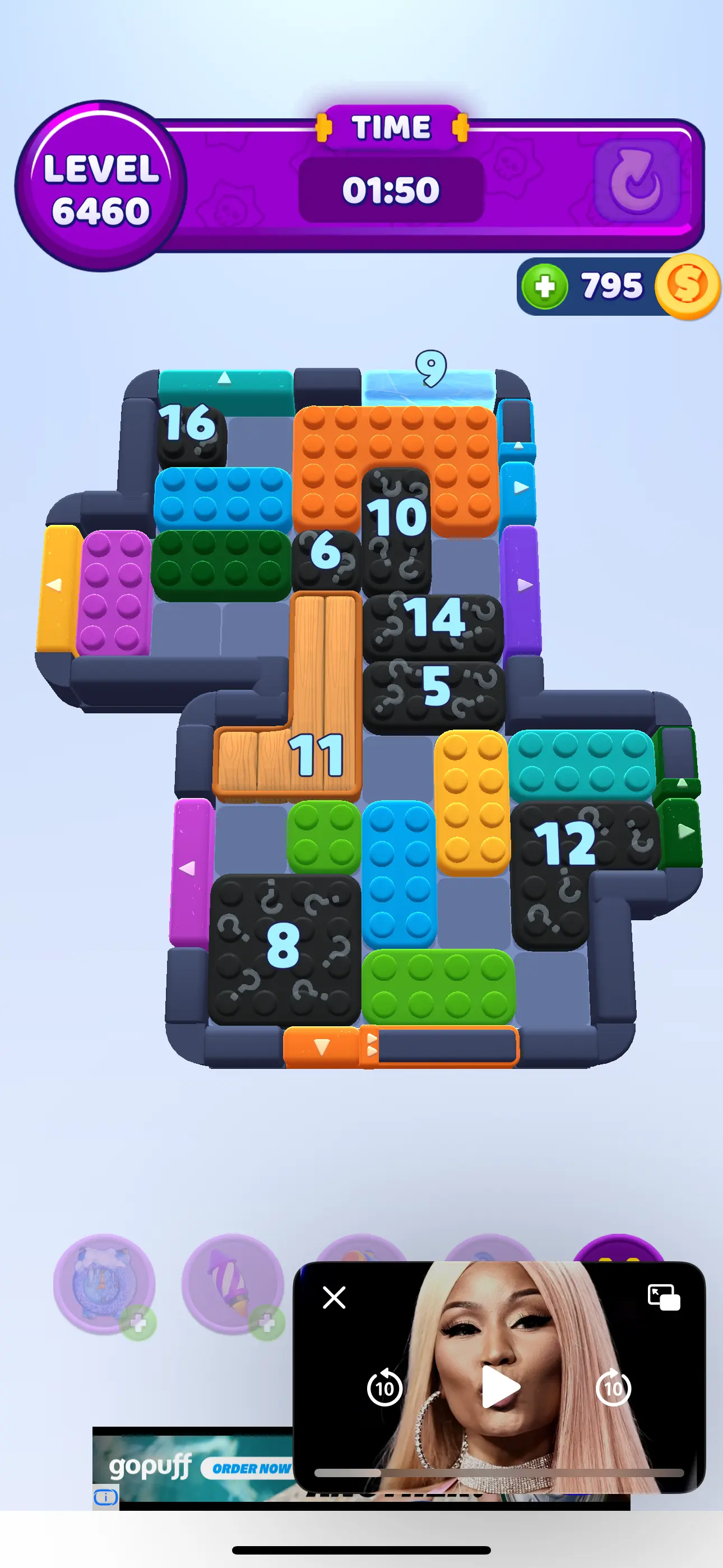723x1568 pixels.
Task: Use the freeze time booster
Action: [104, 1284]
